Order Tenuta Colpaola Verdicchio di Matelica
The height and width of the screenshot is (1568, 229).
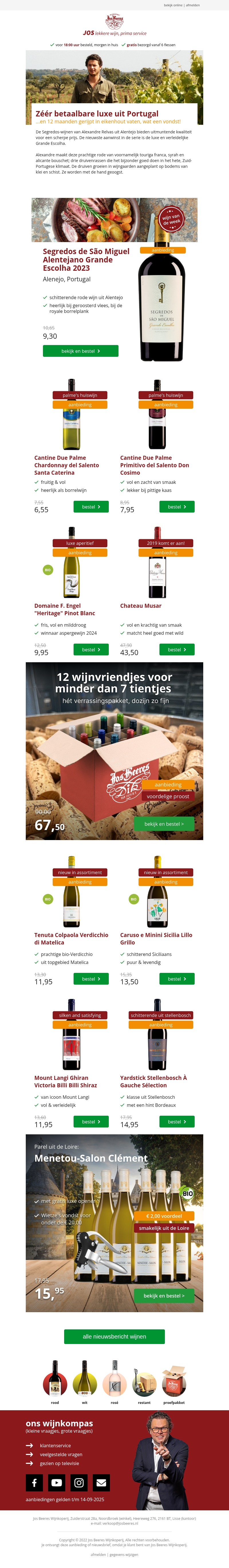pyautogui.click(x=91, y=979)
